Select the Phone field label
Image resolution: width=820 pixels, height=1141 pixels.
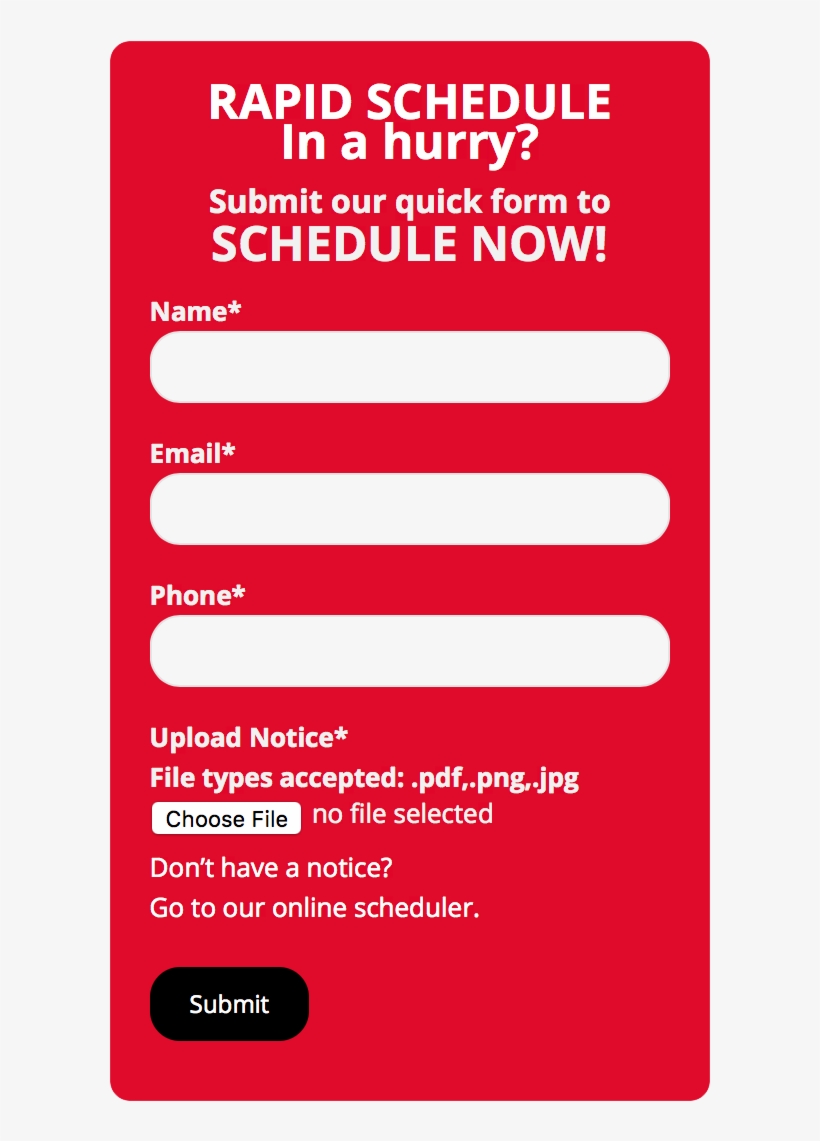pyautogui.click(x=195, y=595)
